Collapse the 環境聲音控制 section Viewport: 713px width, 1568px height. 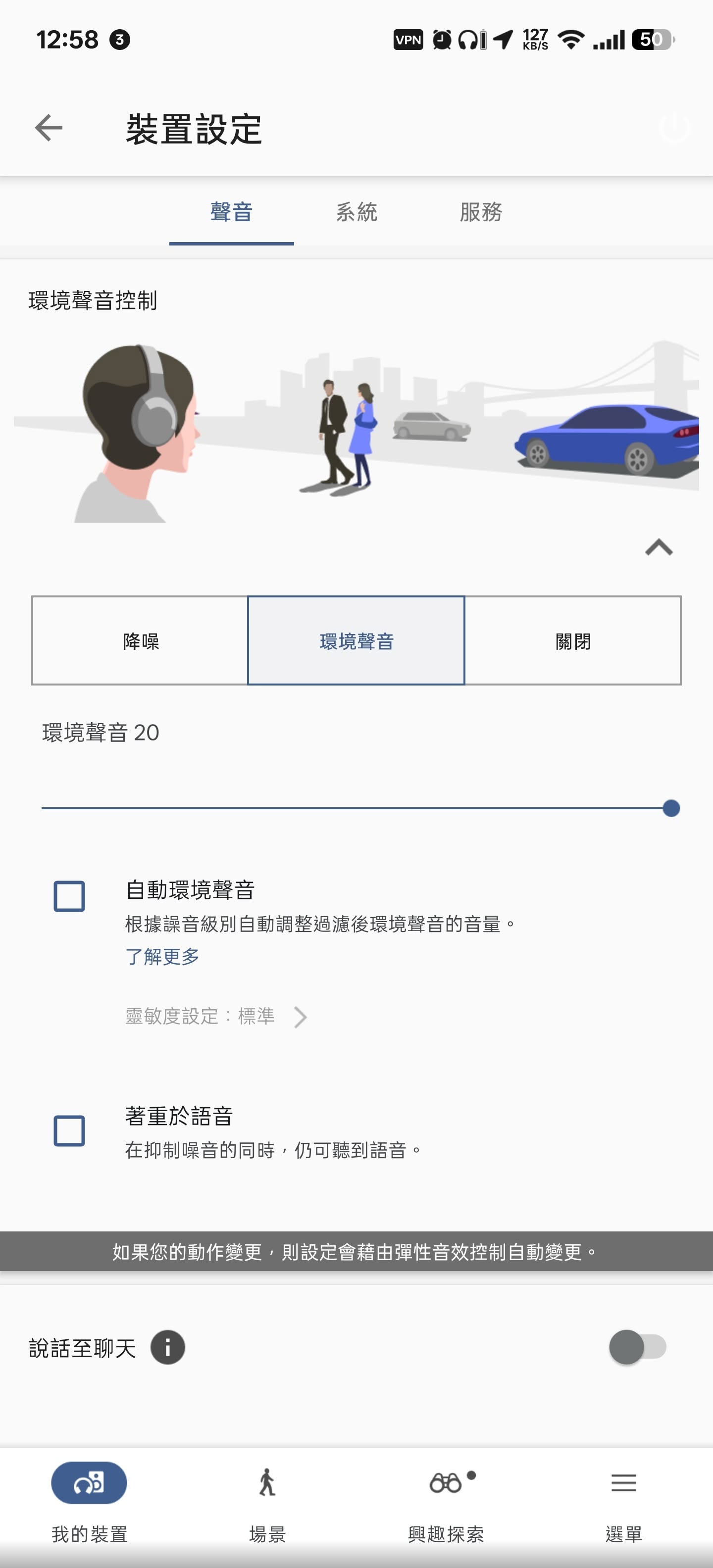pos(659,547)
